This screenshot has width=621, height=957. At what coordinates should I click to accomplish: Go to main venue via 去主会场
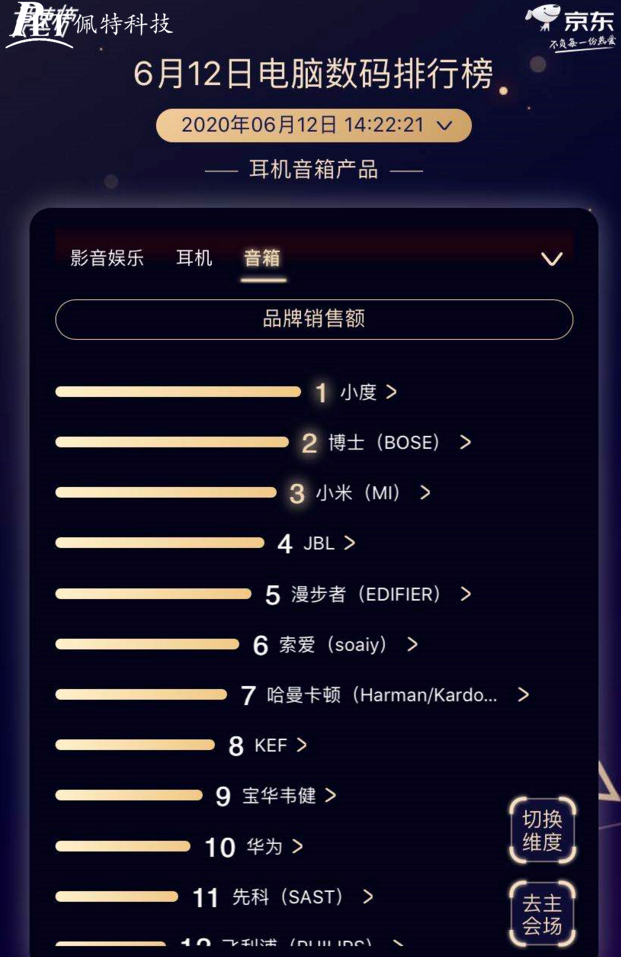click(542, 914)
